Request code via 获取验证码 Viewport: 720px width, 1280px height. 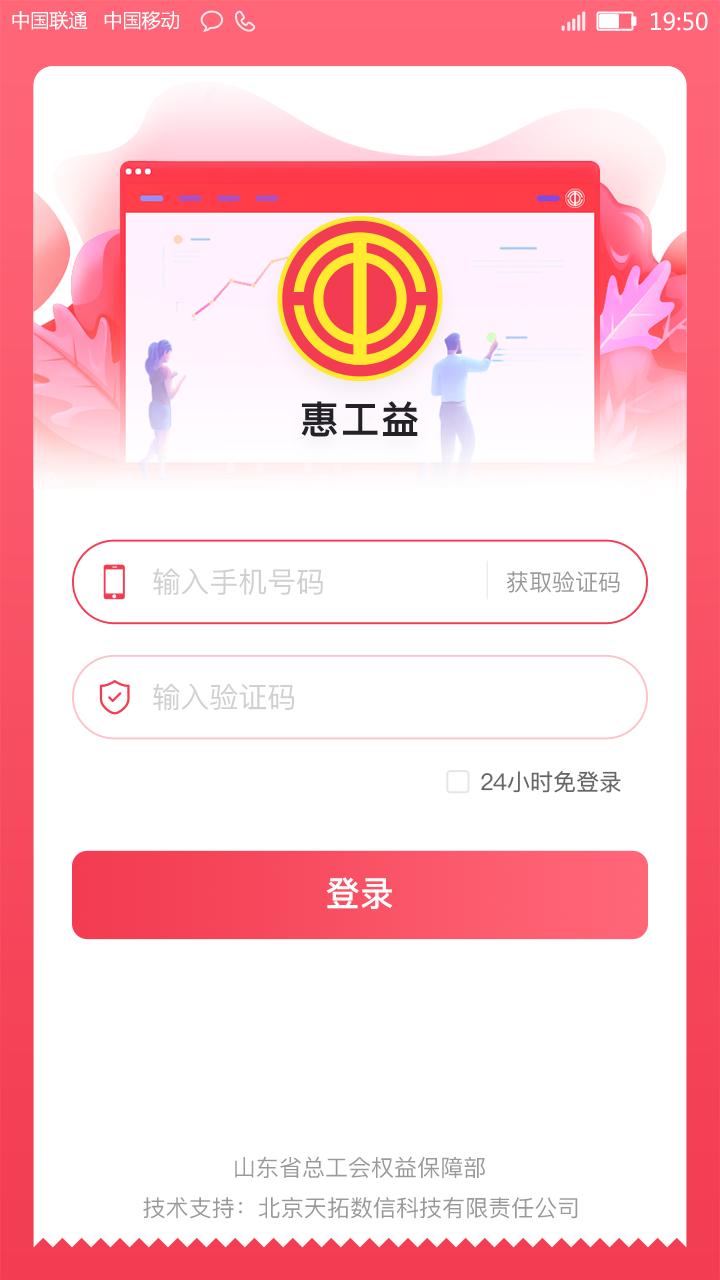click(563, 582)
